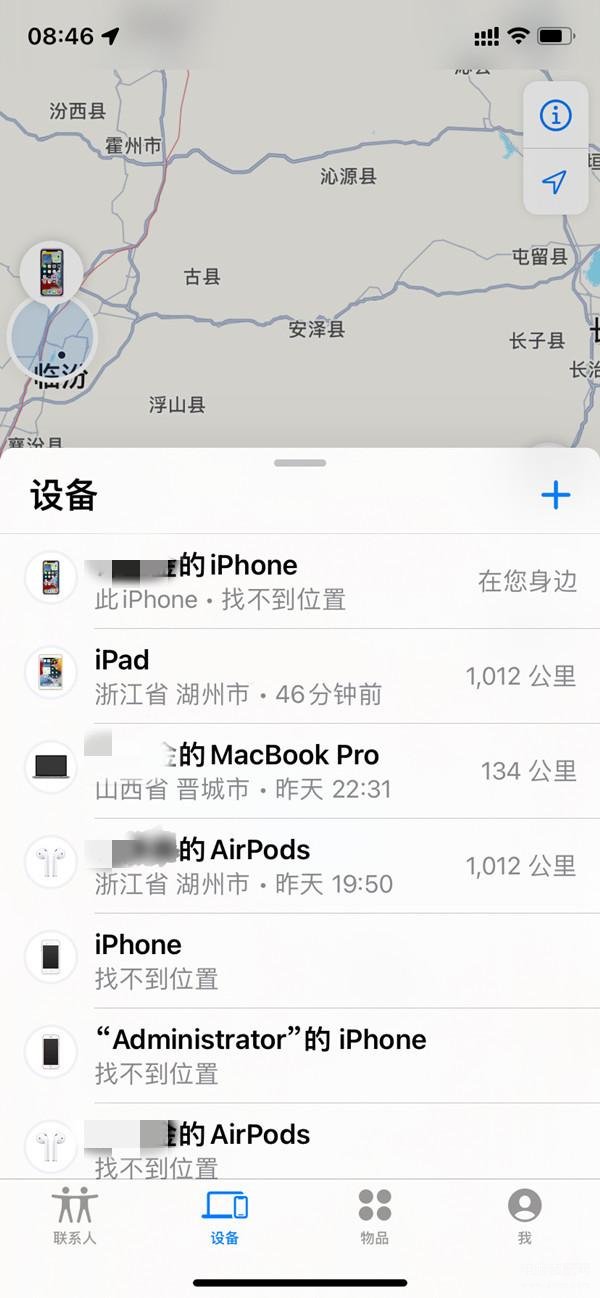Open the iPad device row
Image resolution: width=600 pixels, height=1298 pixels.
(x=300, y=676)
